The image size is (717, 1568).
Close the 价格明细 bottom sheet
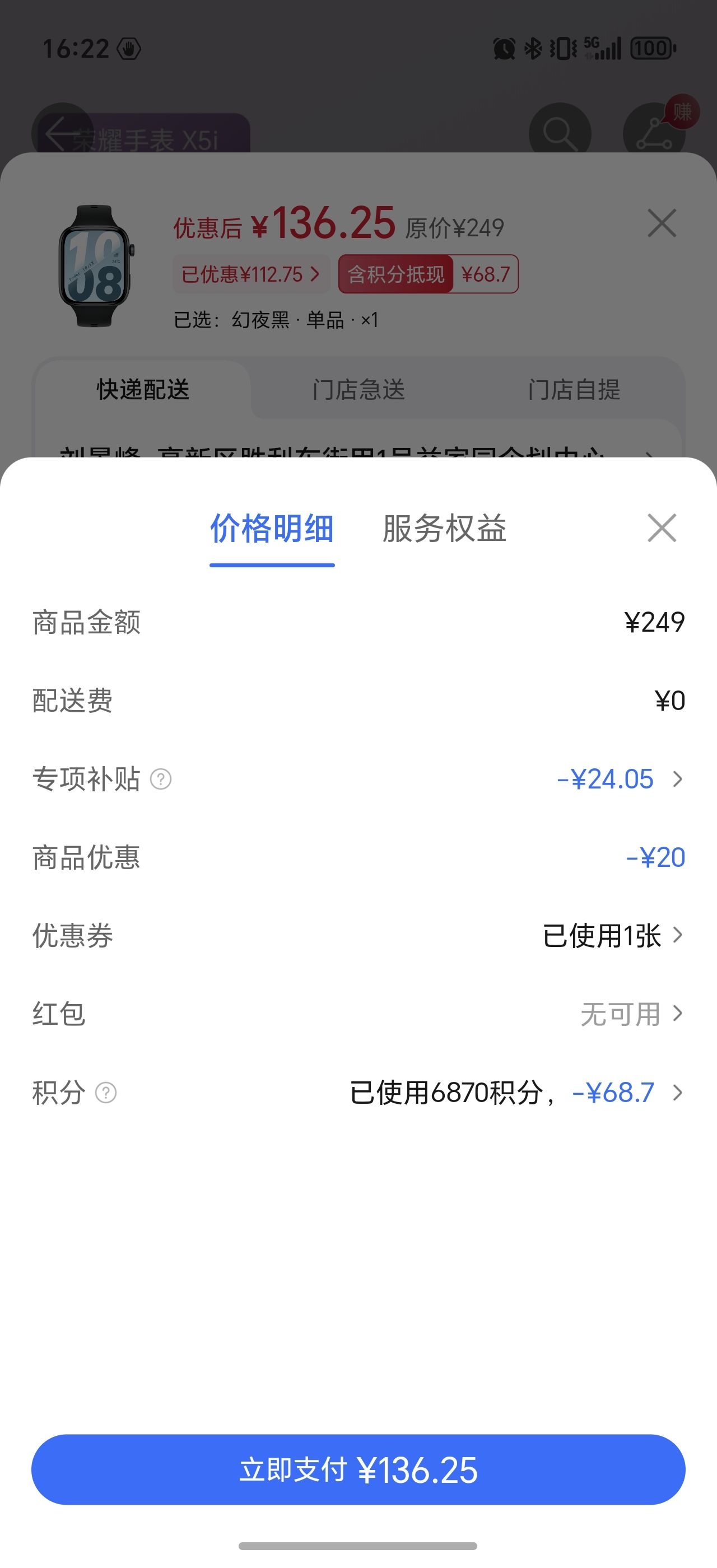click(x=662, y=528)
